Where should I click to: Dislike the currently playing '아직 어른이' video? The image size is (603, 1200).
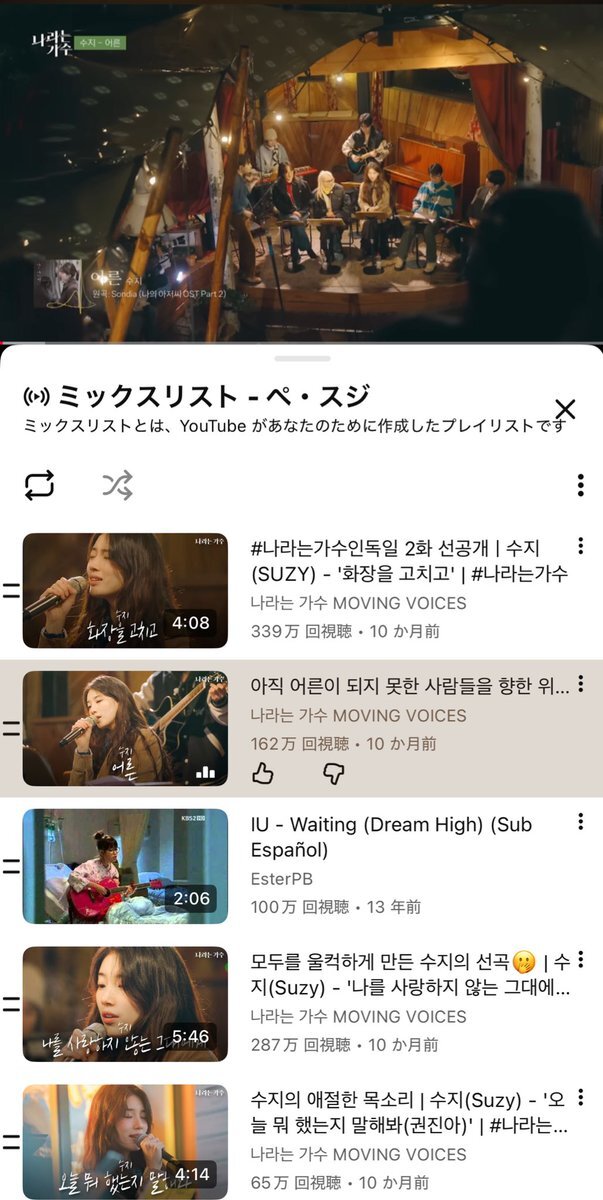(334, 773)
